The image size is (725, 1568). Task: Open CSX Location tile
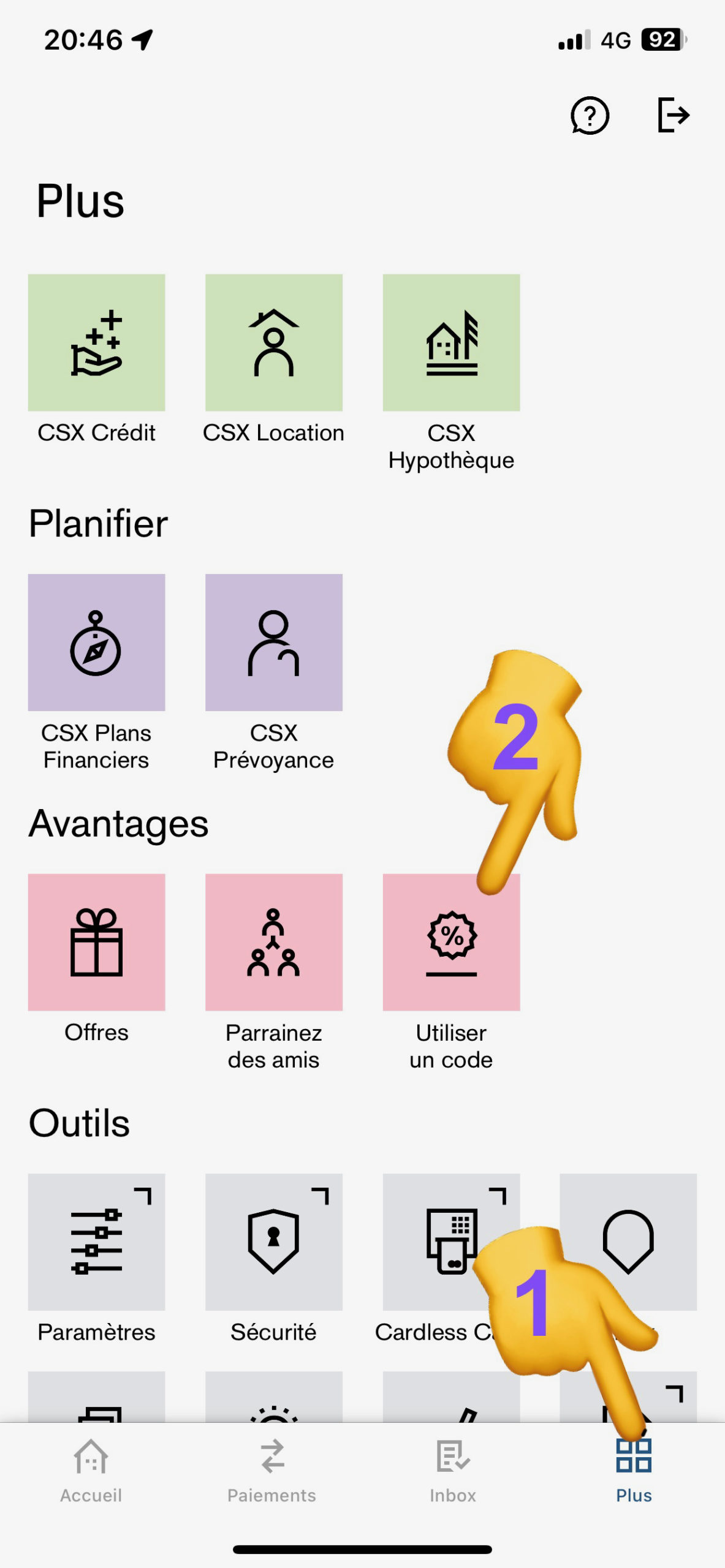point(273,343)
